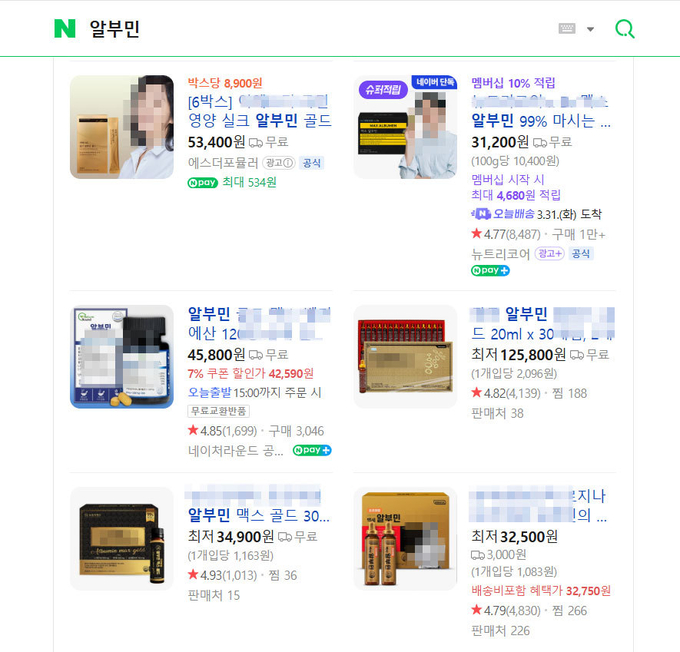Tap the 알부민 search query field

click(x=300, y=29)
